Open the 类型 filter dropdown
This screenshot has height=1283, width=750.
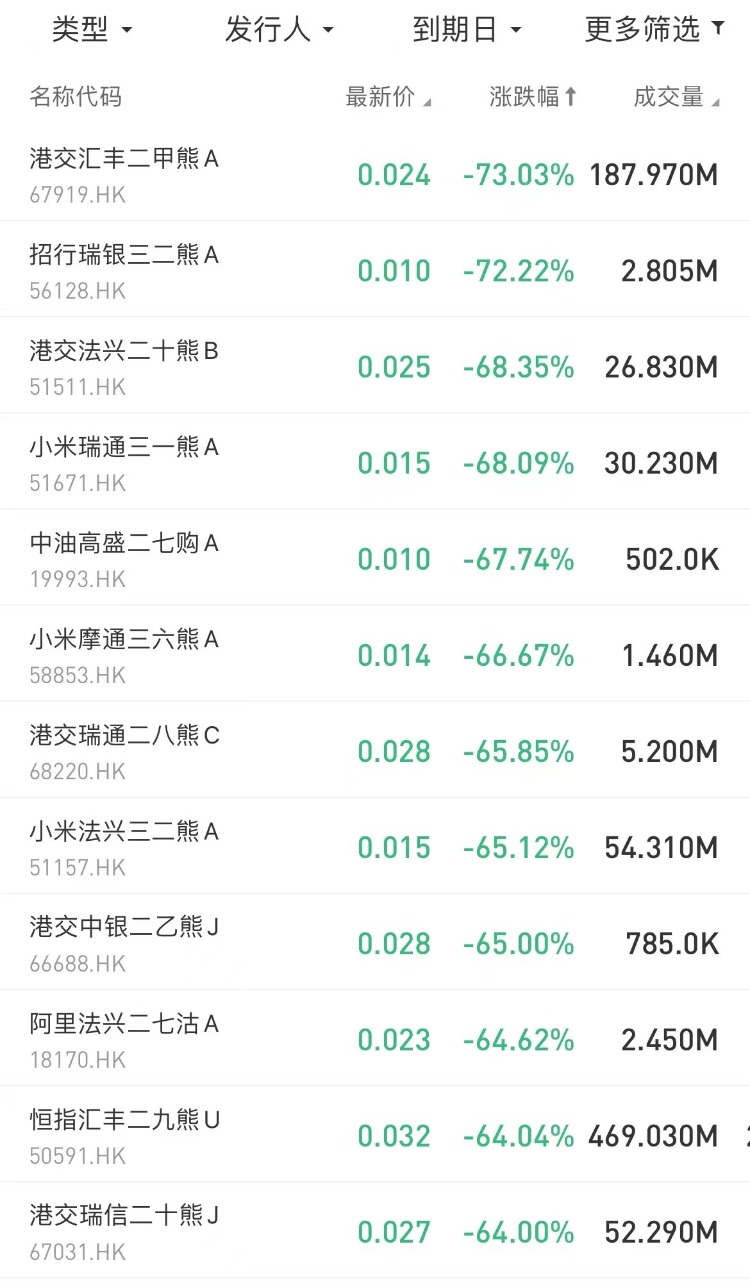pos(92,30)
